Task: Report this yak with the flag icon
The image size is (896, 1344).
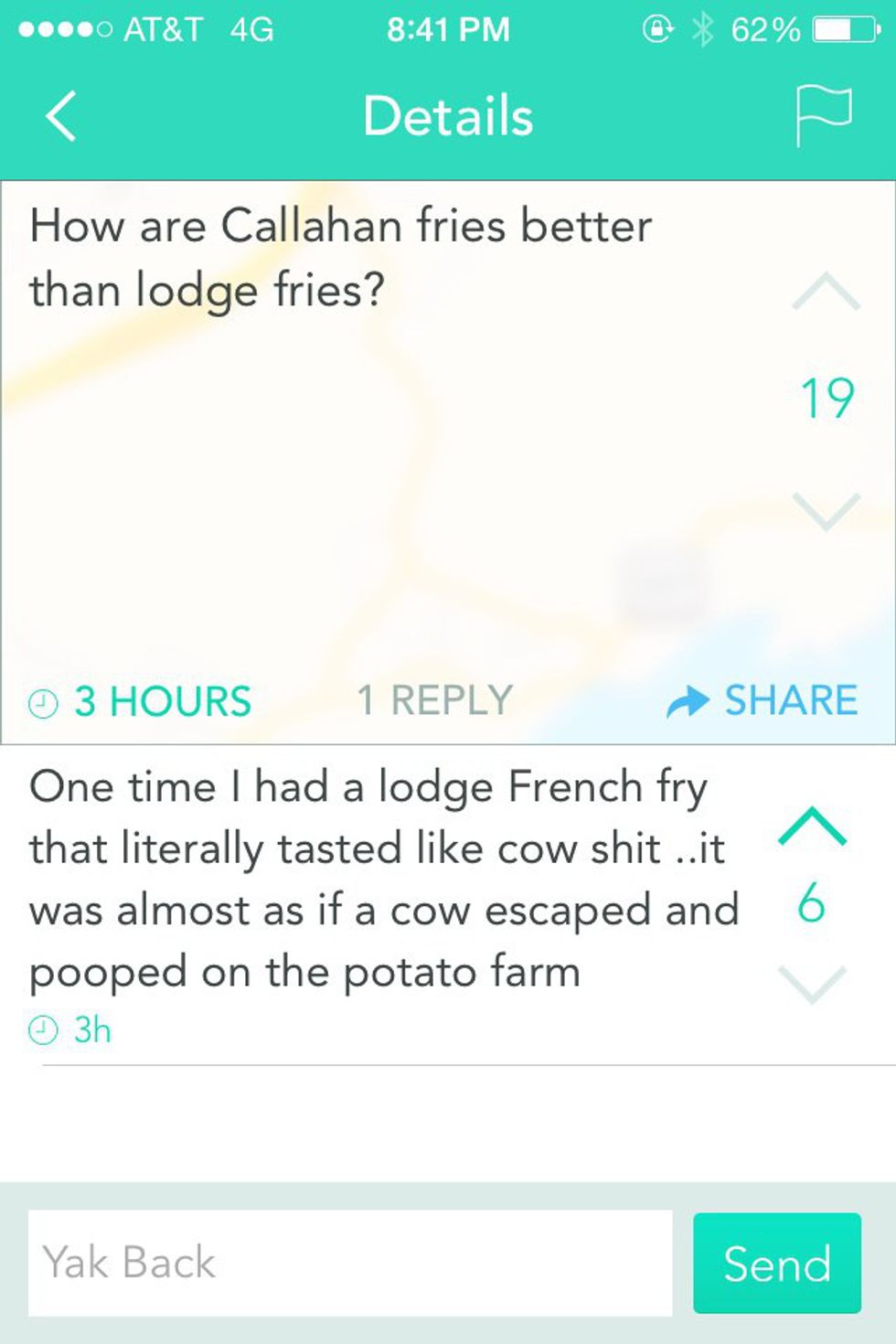Action: pos(823,115)
